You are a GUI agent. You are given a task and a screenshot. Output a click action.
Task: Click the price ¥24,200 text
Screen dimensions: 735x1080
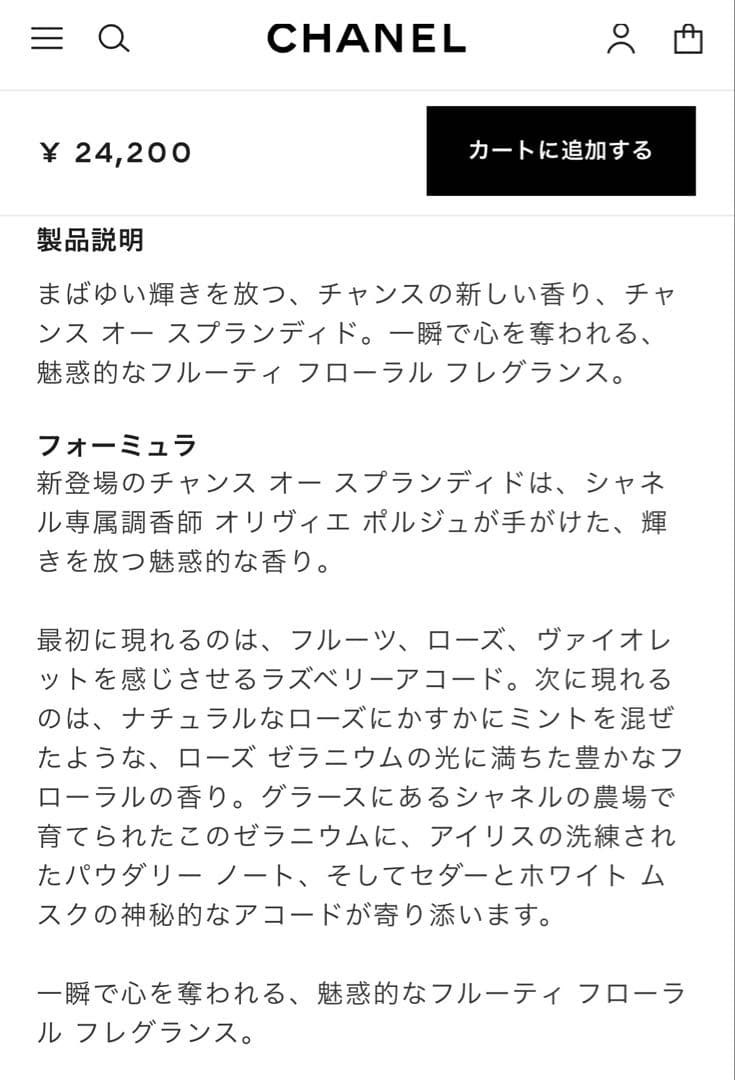[x=114, y=152]
